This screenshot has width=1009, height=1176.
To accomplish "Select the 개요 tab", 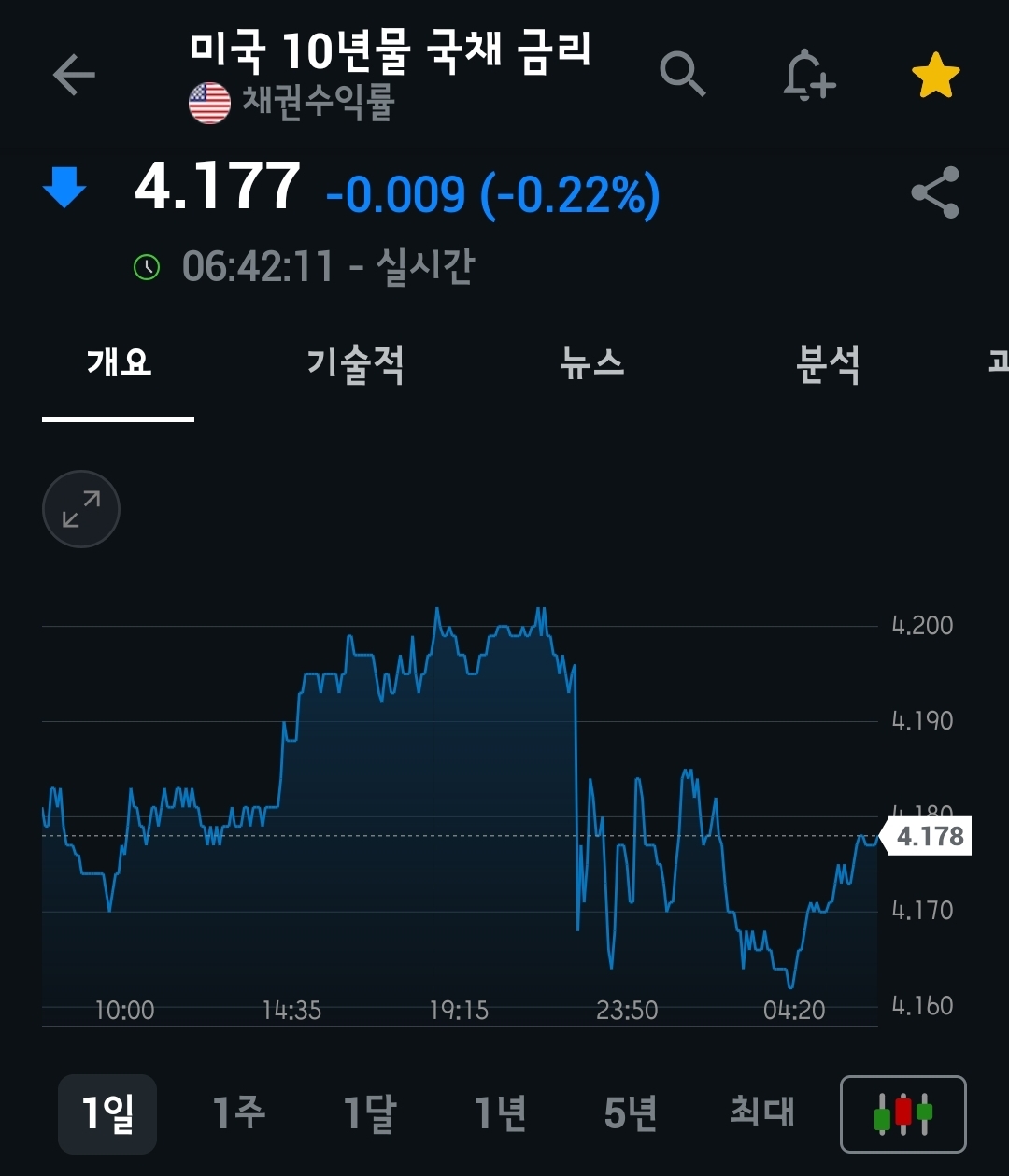I will pyautogui.click(x=119, y=363).
